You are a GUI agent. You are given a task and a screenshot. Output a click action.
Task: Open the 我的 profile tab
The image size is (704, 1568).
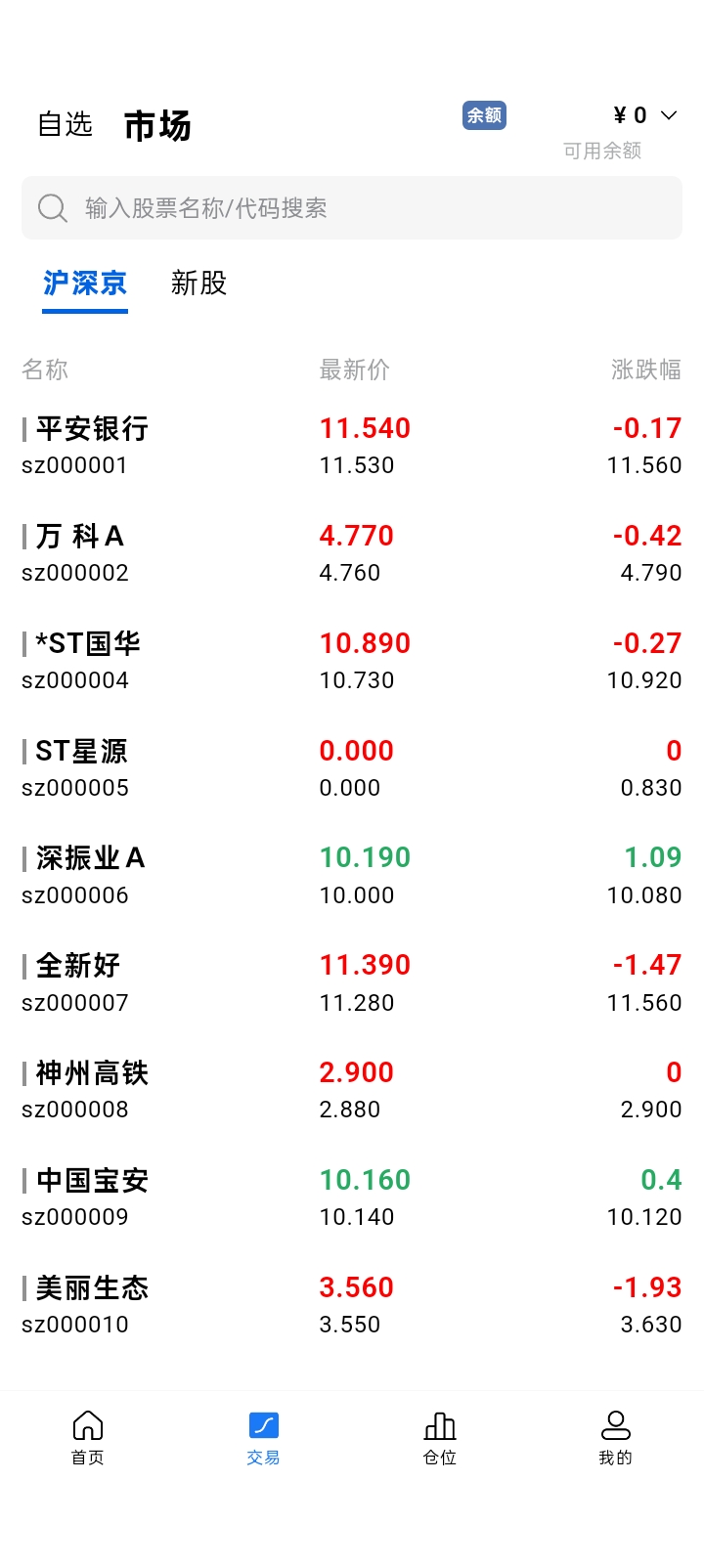pos(616,1438)
